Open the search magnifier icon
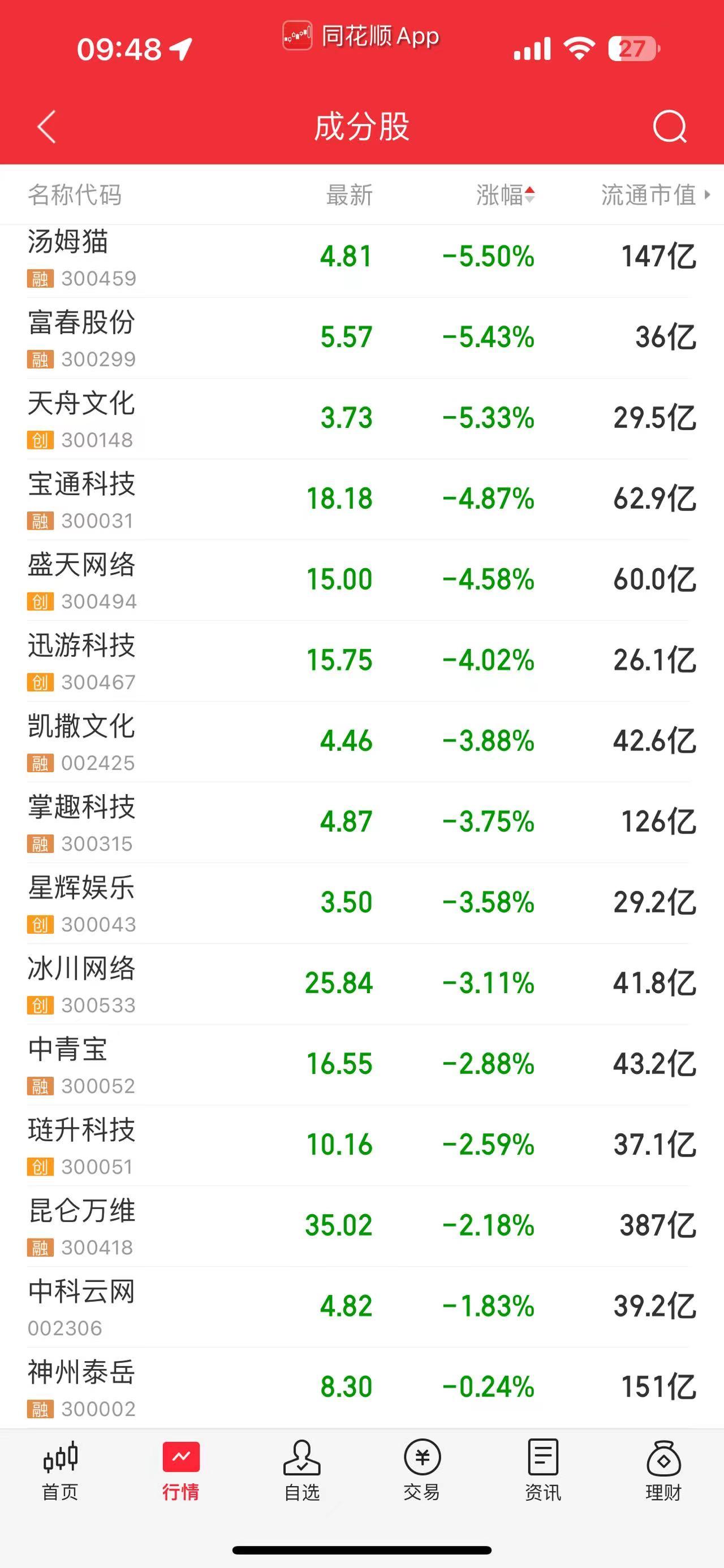 [x=669, y=127]
